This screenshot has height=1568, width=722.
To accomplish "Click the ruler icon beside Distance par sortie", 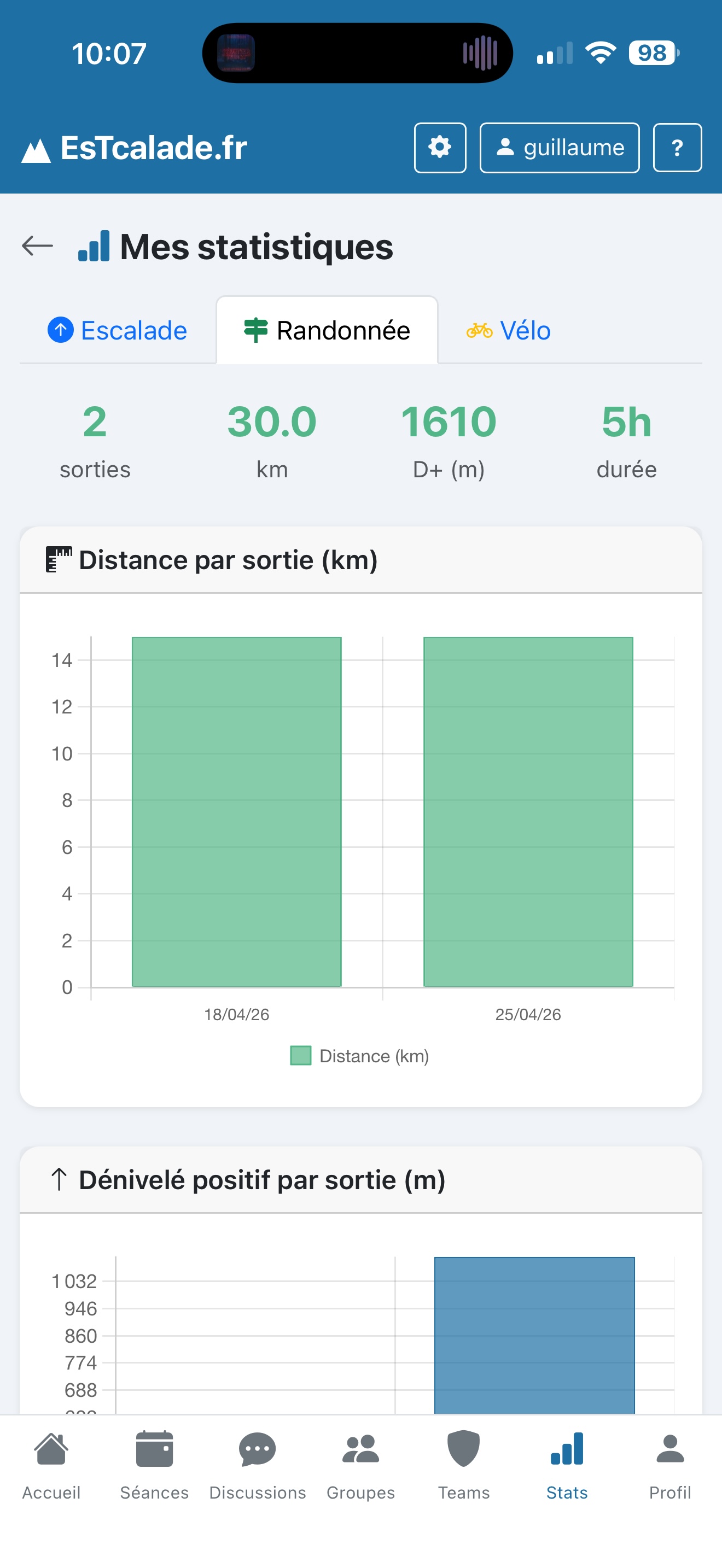I will tap(58, 559).
